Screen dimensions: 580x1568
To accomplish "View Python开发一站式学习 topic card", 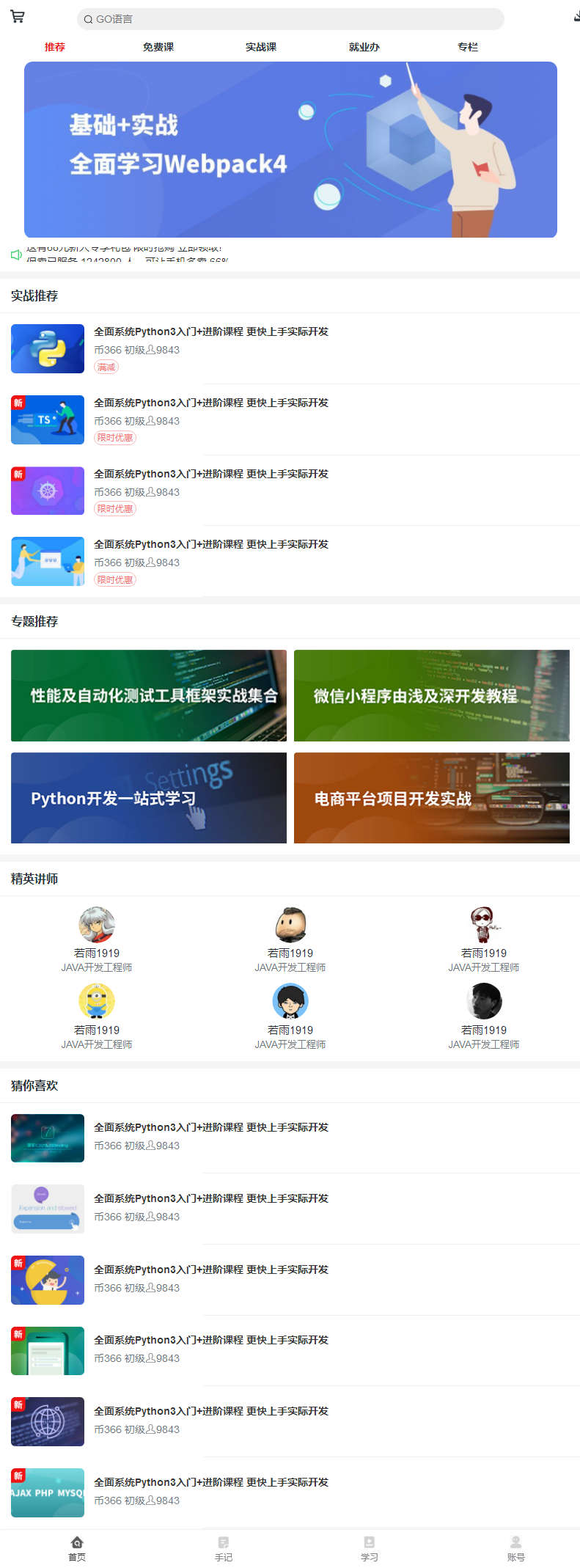I will tap(149, 798).
